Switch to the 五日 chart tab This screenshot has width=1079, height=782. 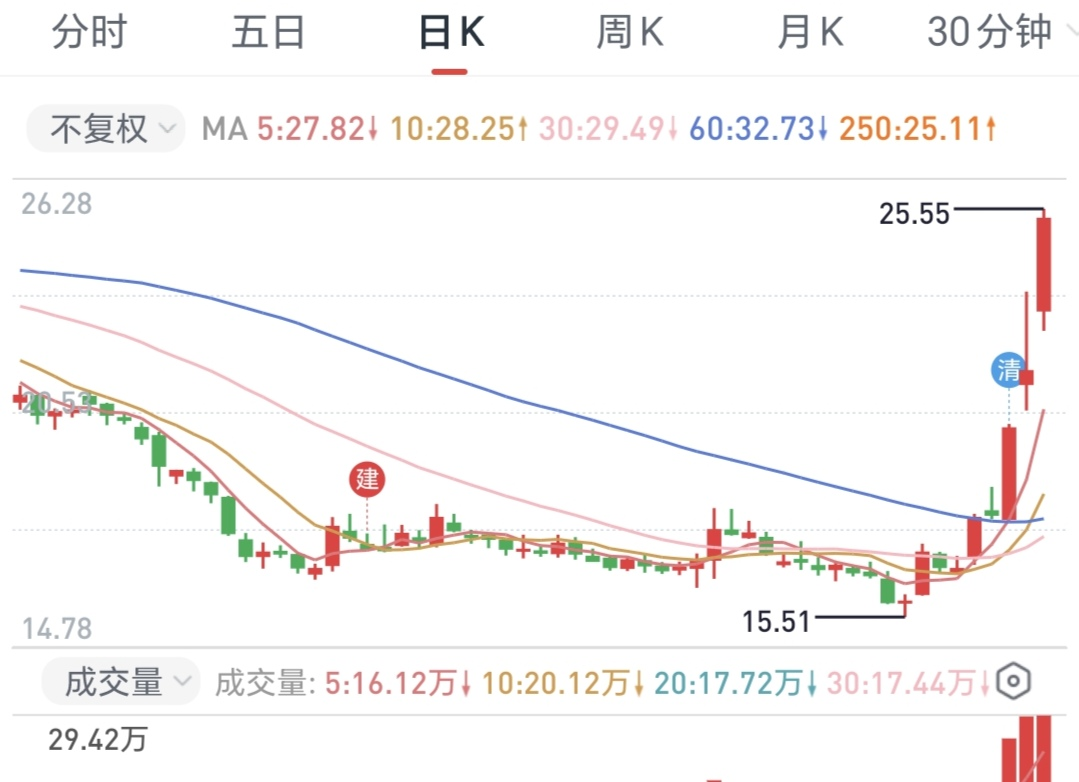(x=268, y=33)
